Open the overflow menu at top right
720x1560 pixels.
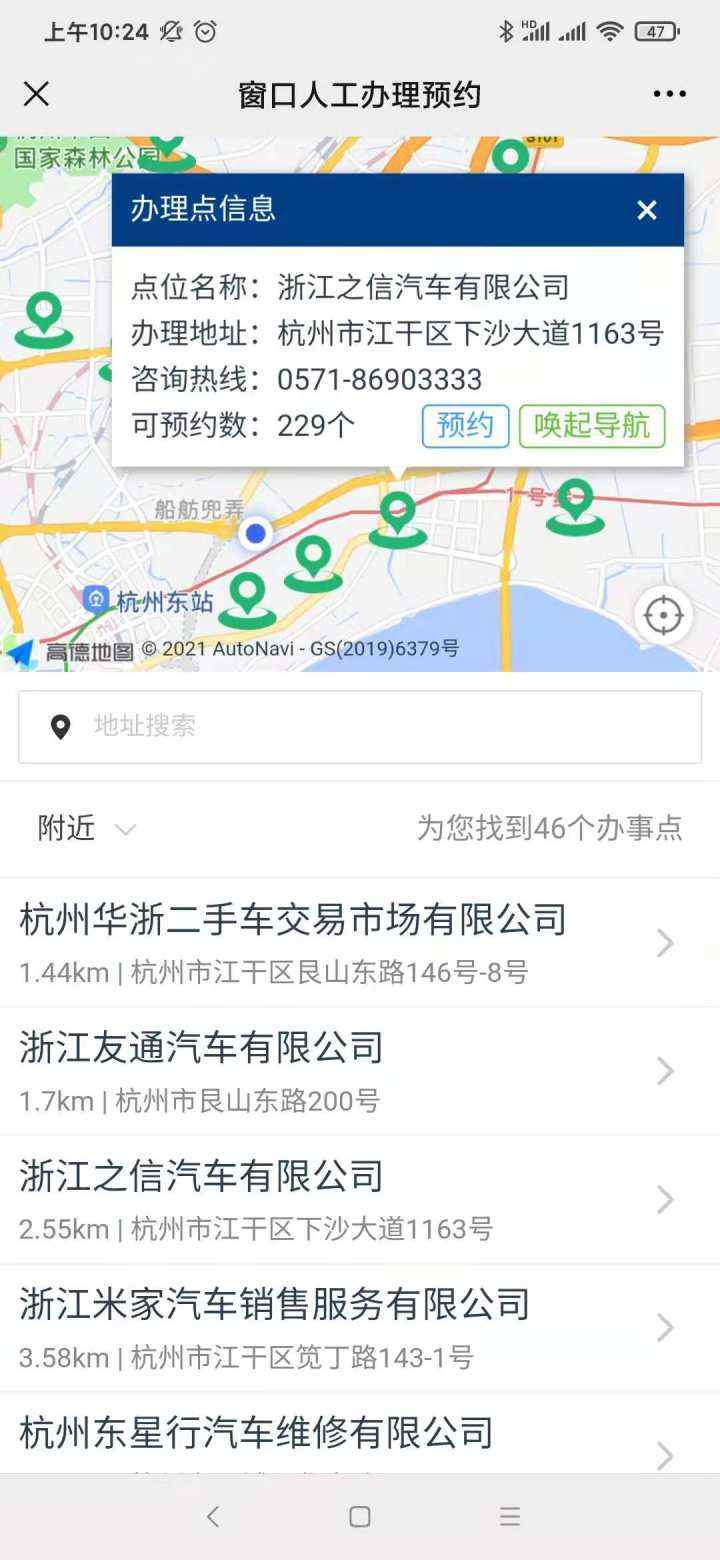coord(667,93)
